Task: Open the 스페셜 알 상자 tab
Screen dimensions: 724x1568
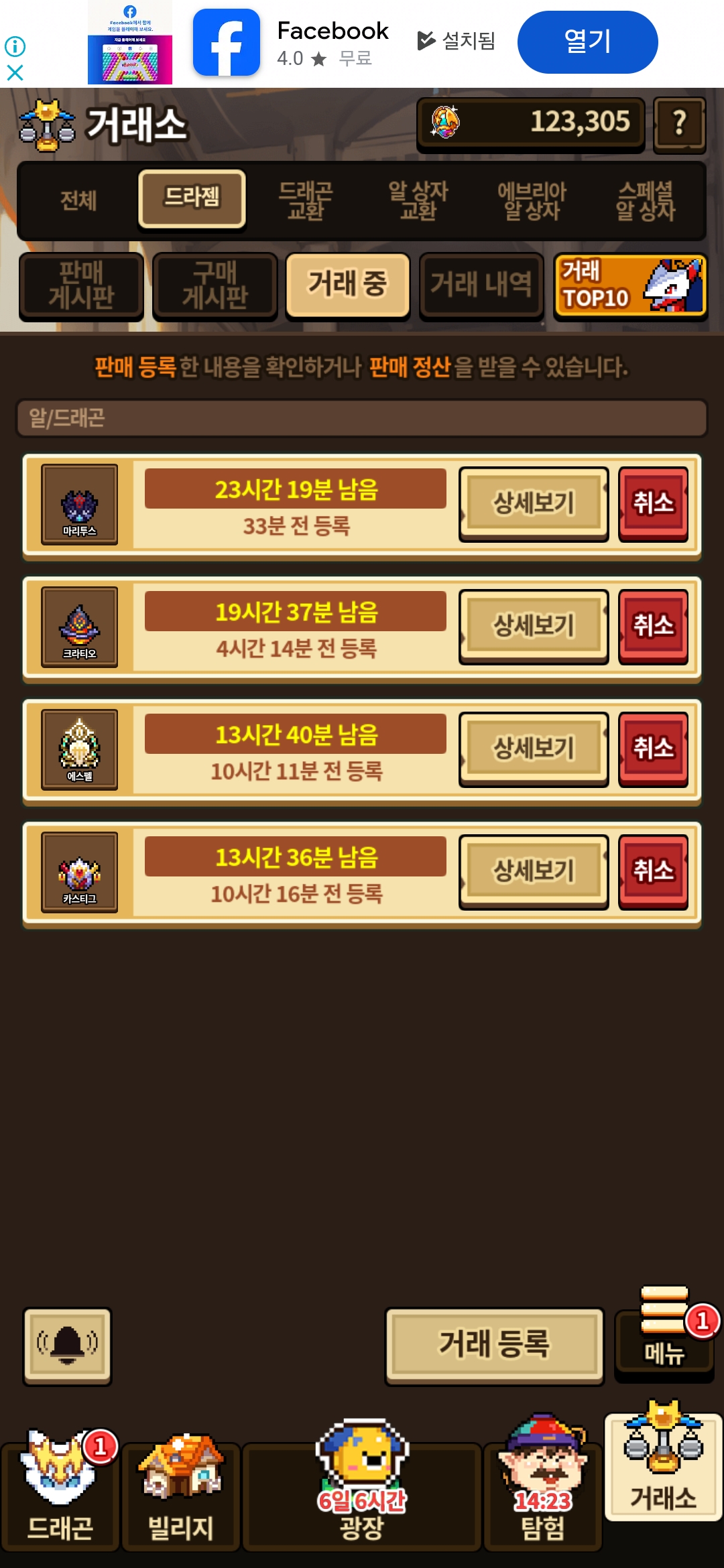Action: click(645, 200)
